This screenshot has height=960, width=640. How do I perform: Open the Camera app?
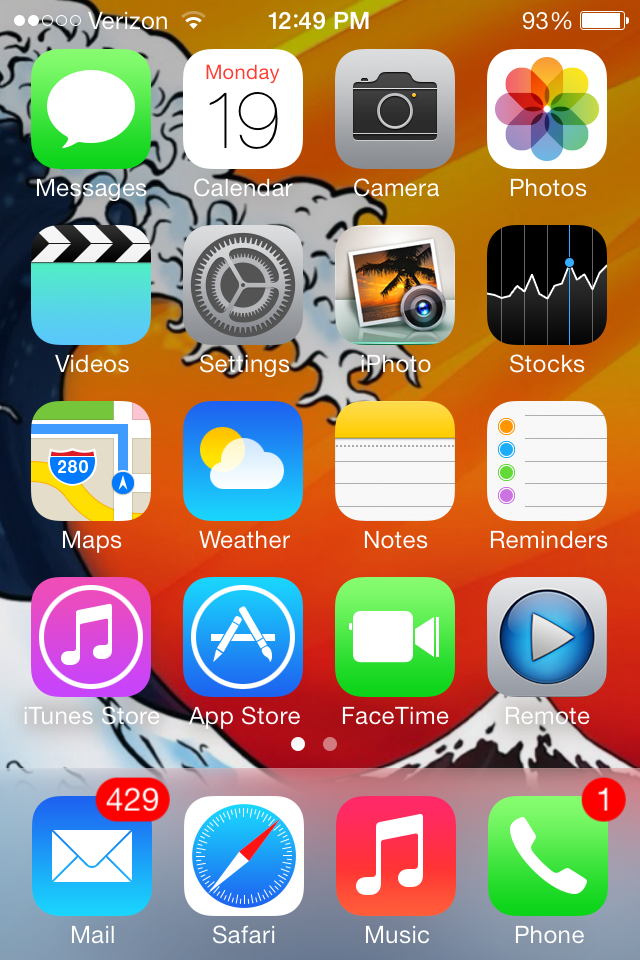(x=395, y=109)
